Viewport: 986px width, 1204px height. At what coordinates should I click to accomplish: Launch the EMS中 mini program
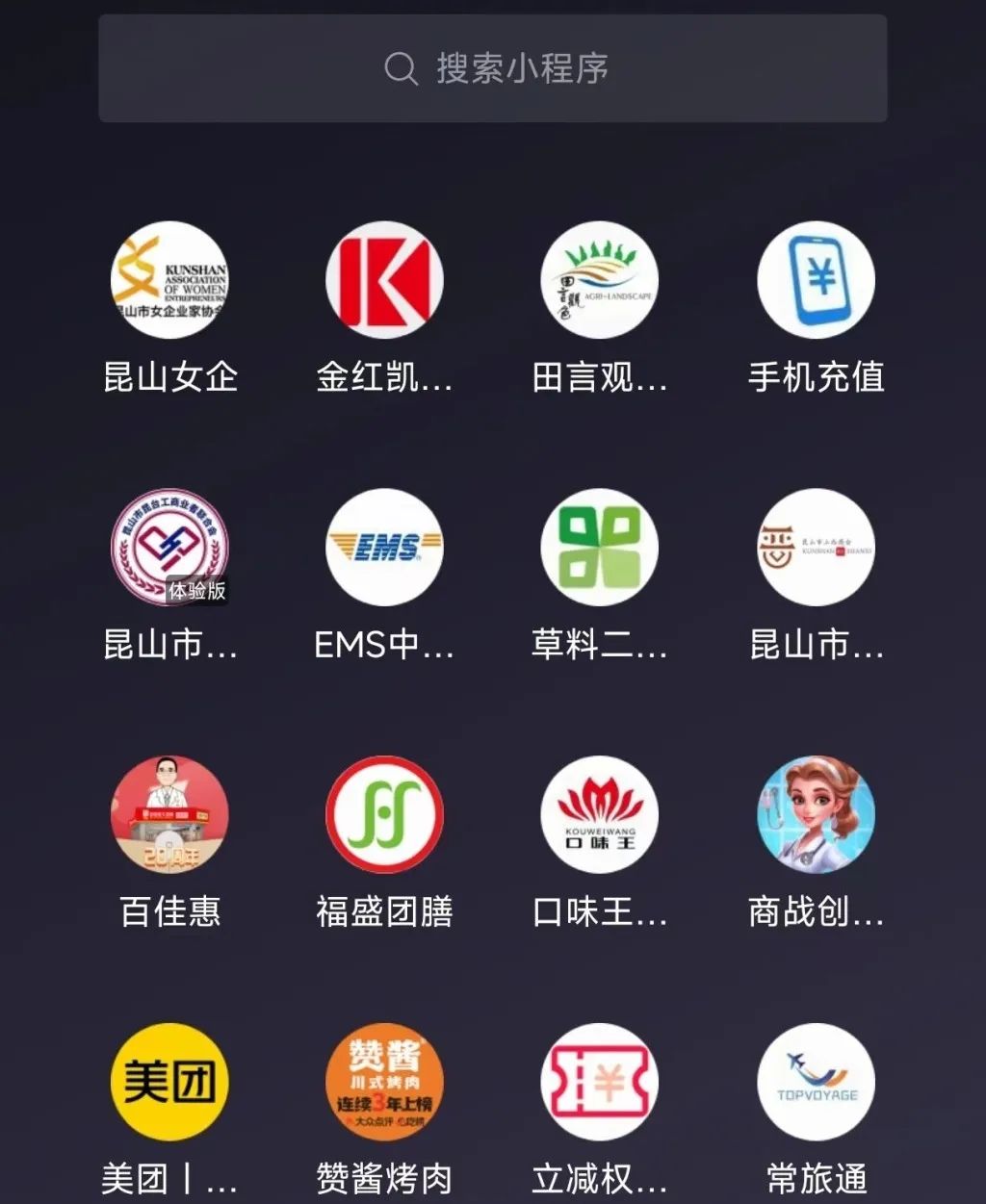click(x=384, y=548)
